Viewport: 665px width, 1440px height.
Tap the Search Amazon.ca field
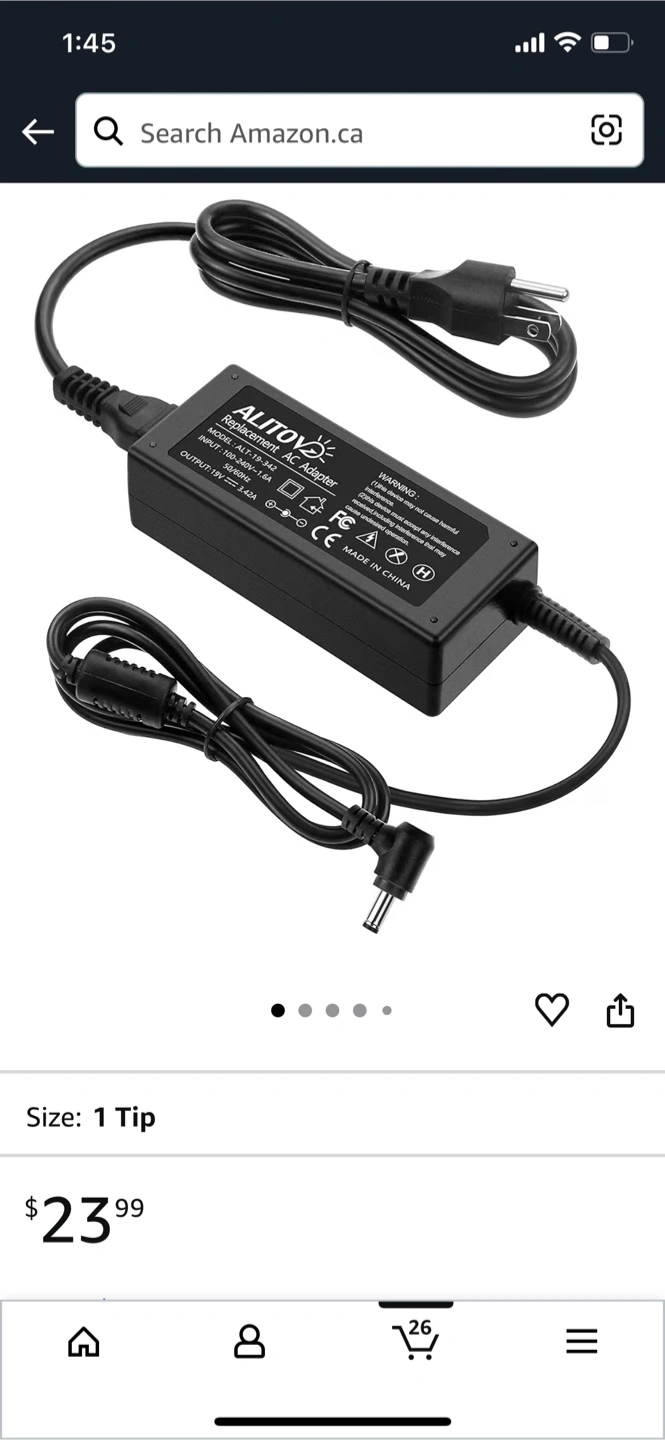coord(340,131)
